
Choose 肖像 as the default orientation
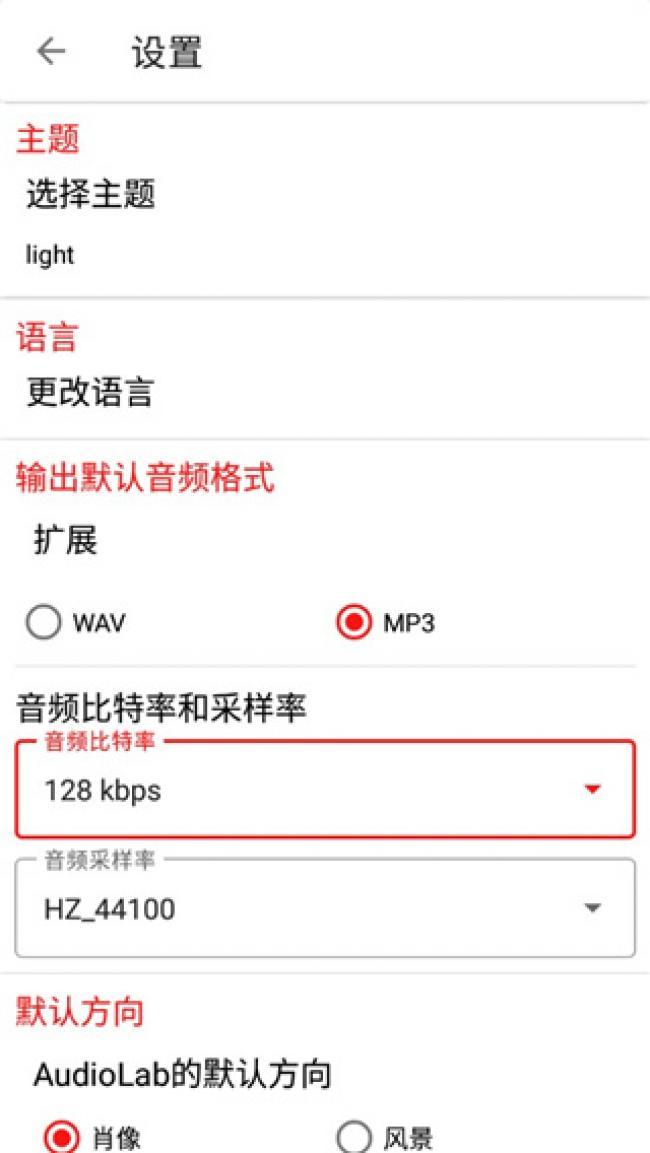coord(62,1138)
